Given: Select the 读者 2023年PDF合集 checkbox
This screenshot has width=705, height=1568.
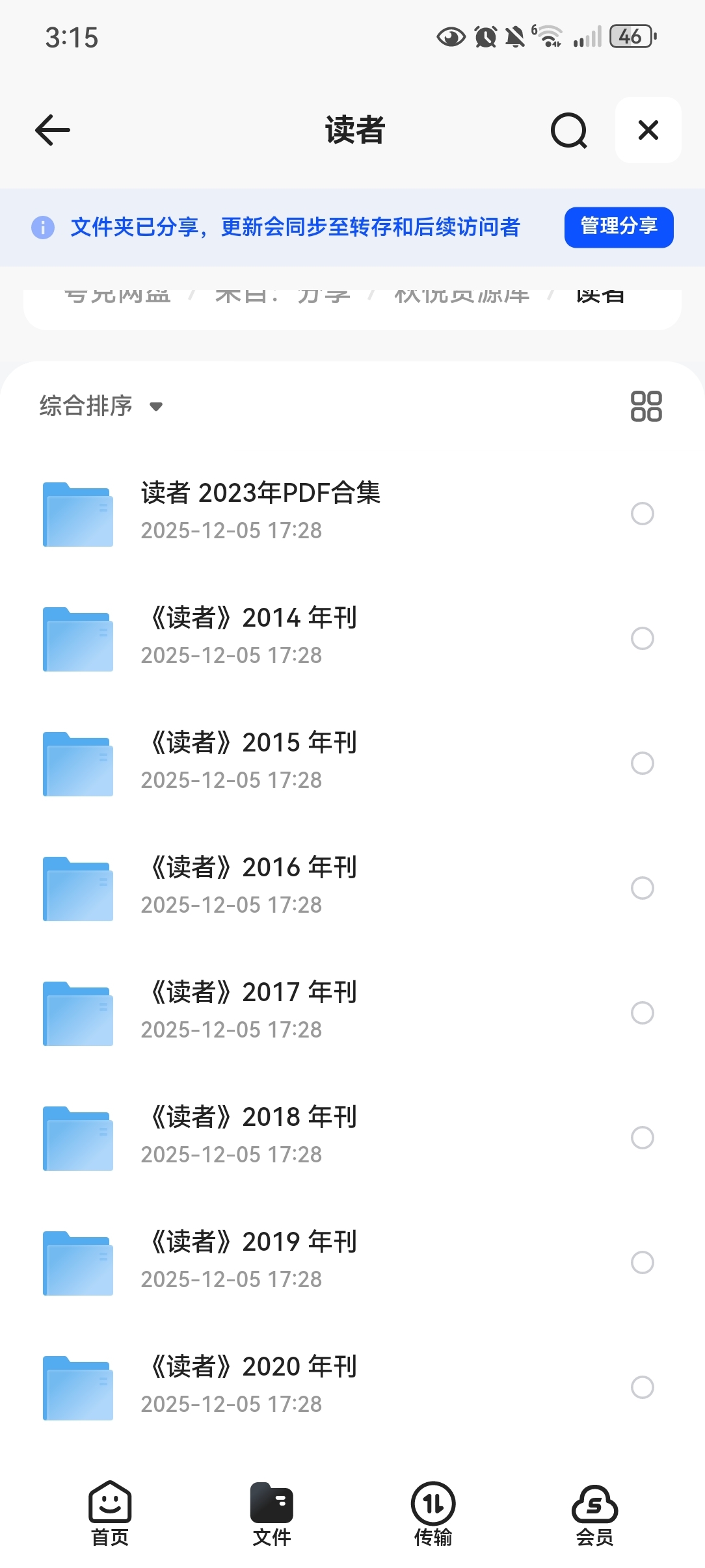Looking at the screenshot, I should point(643,514).
